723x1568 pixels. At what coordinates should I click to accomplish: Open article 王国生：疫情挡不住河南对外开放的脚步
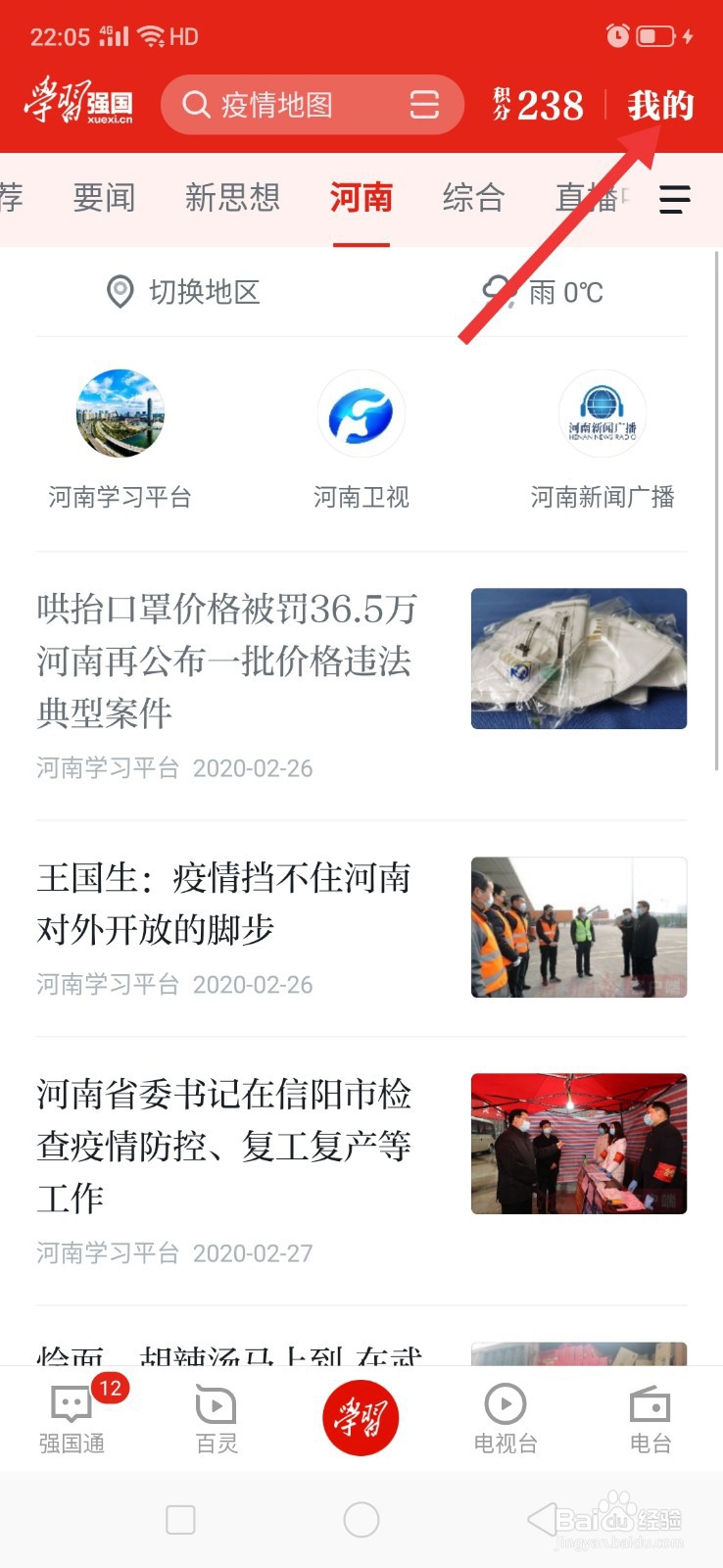tap(361, 928)
